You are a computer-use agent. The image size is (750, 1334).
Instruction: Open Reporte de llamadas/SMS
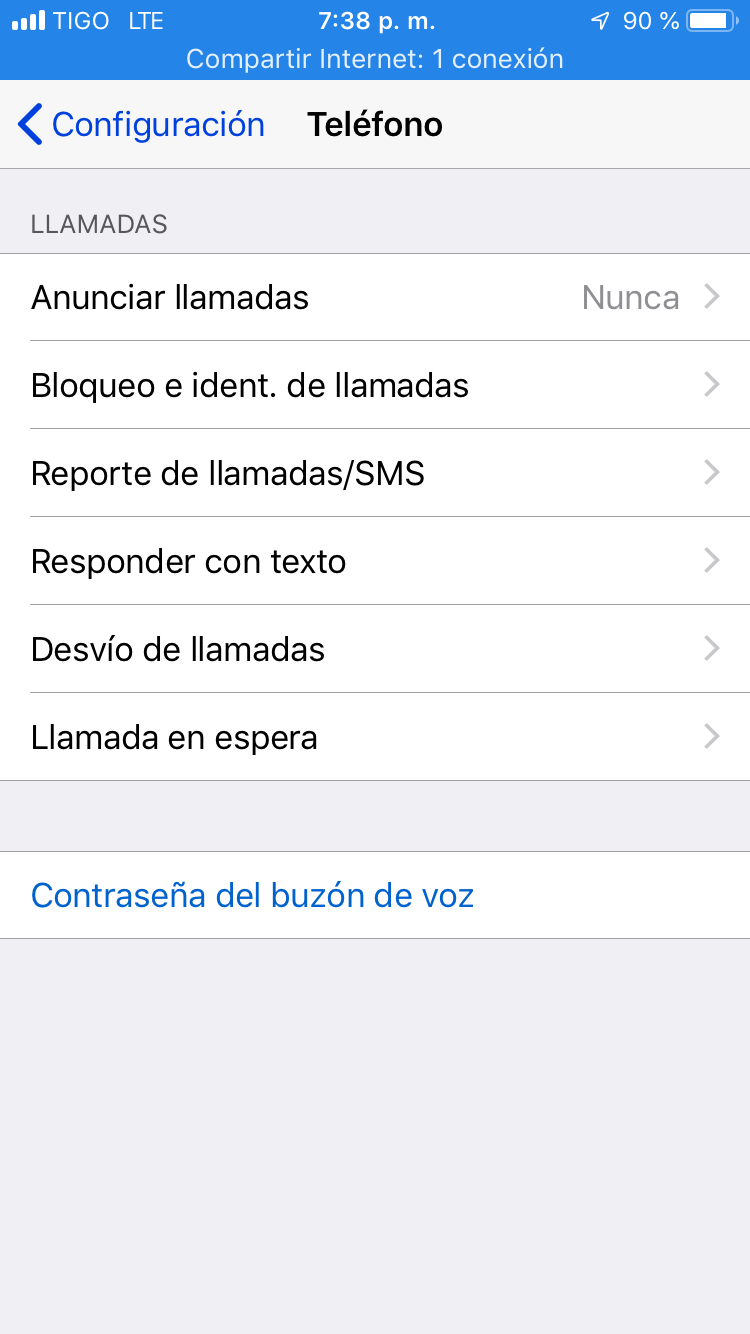click(x=375, y=474)
